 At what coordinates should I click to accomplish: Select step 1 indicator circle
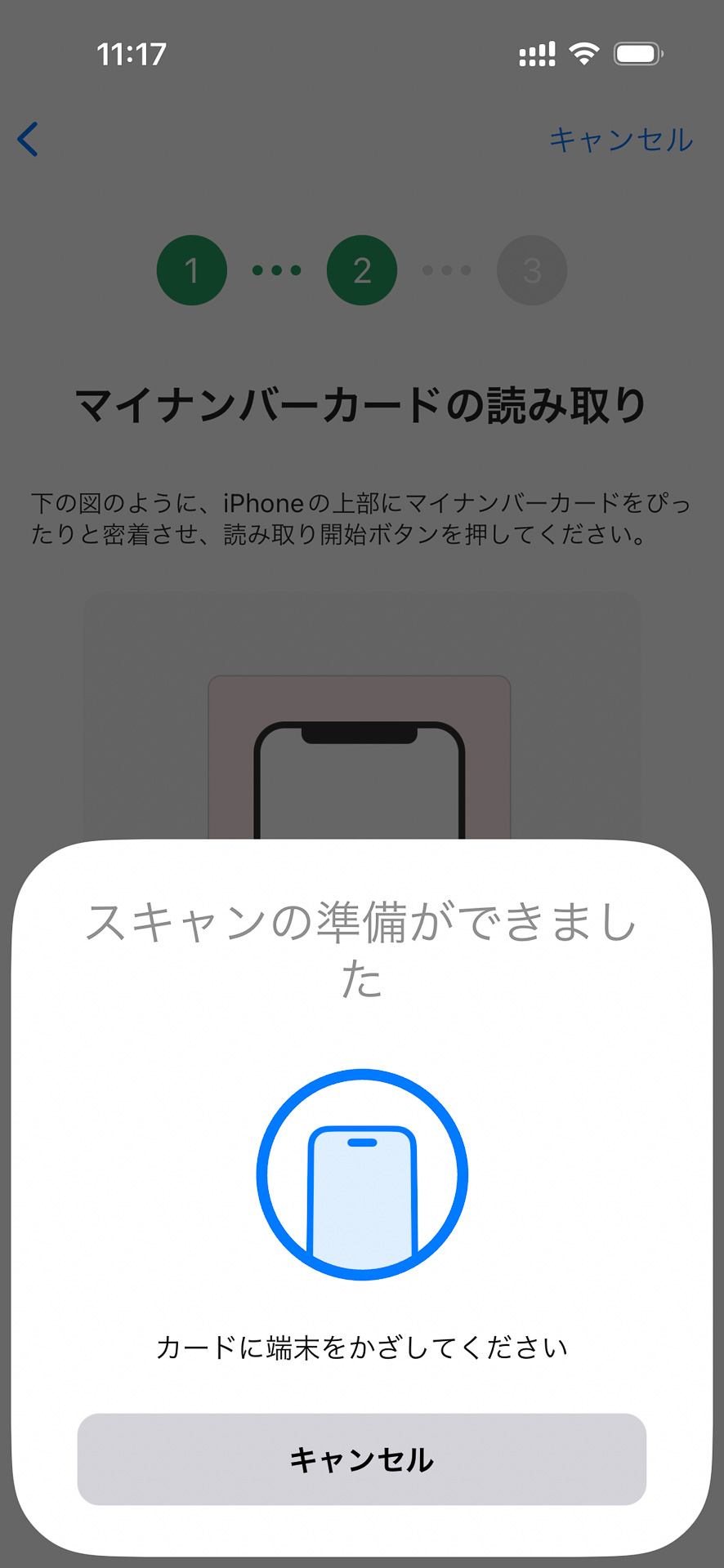[x=191, y=270]
